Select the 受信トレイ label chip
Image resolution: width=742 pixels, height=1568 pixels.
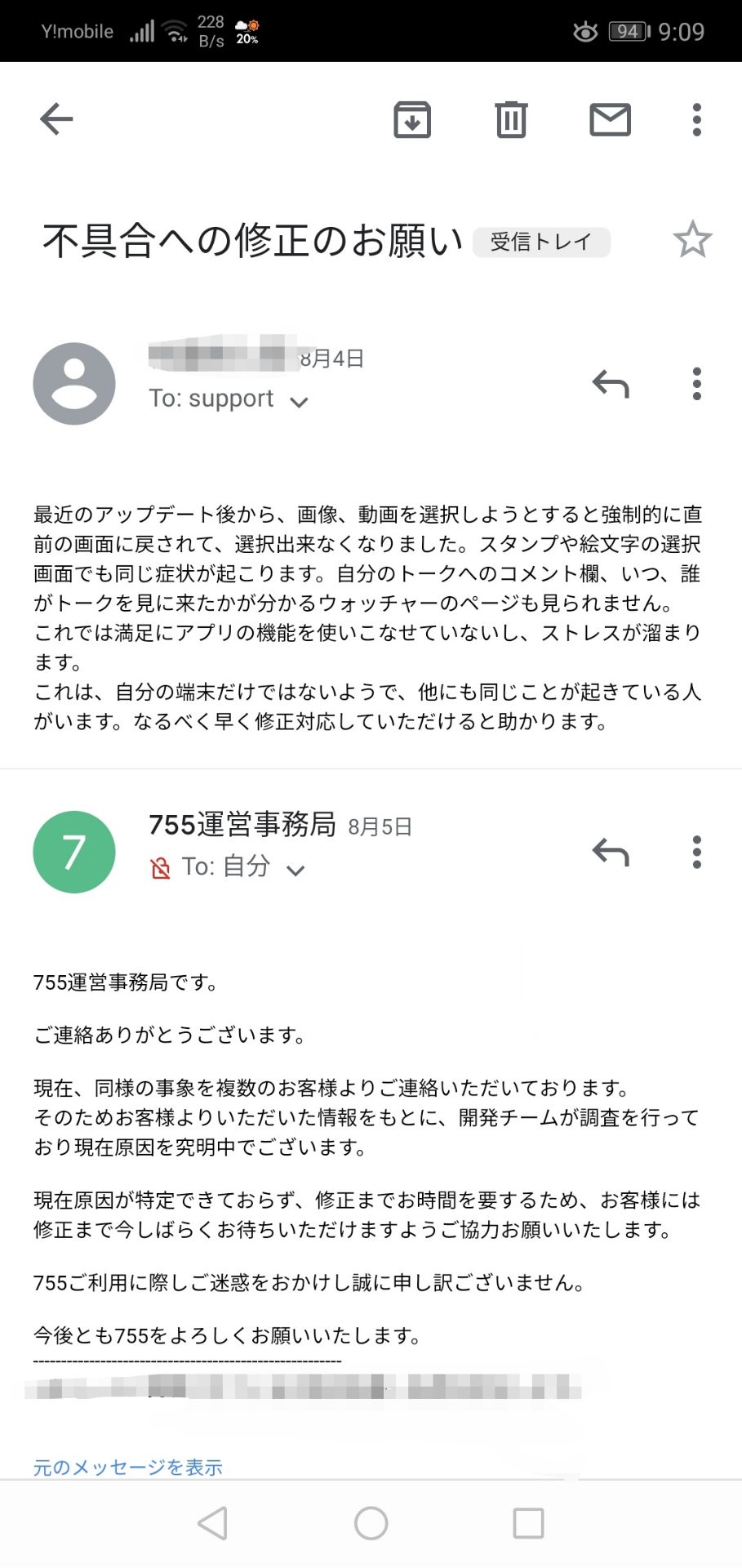coord(541,242)
